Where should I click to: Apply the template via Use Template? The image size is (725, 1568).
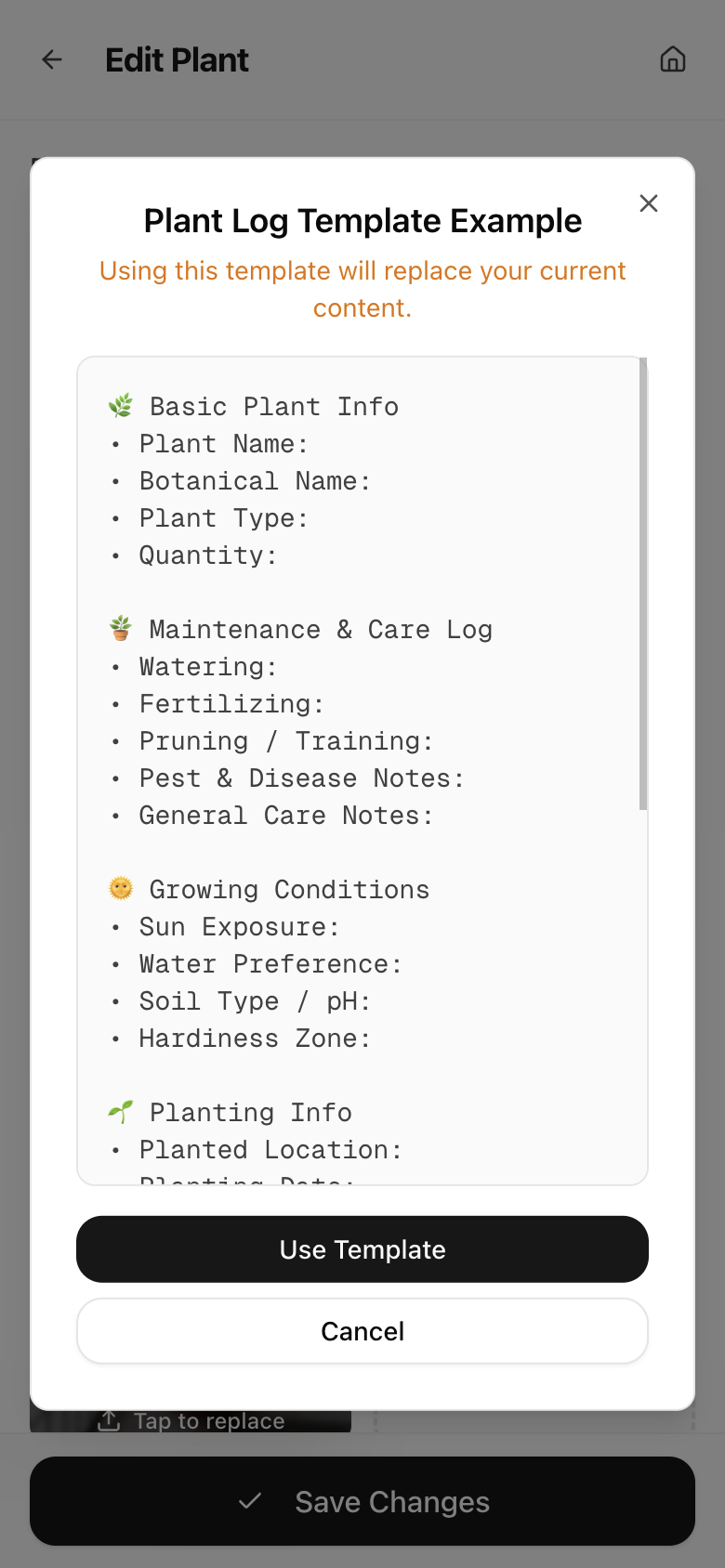(x=362, y=1249)
